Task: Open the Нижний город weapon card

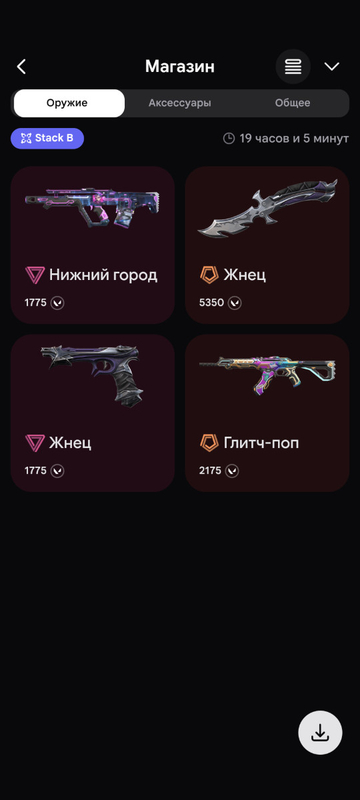Action: (x=93, y=245)
